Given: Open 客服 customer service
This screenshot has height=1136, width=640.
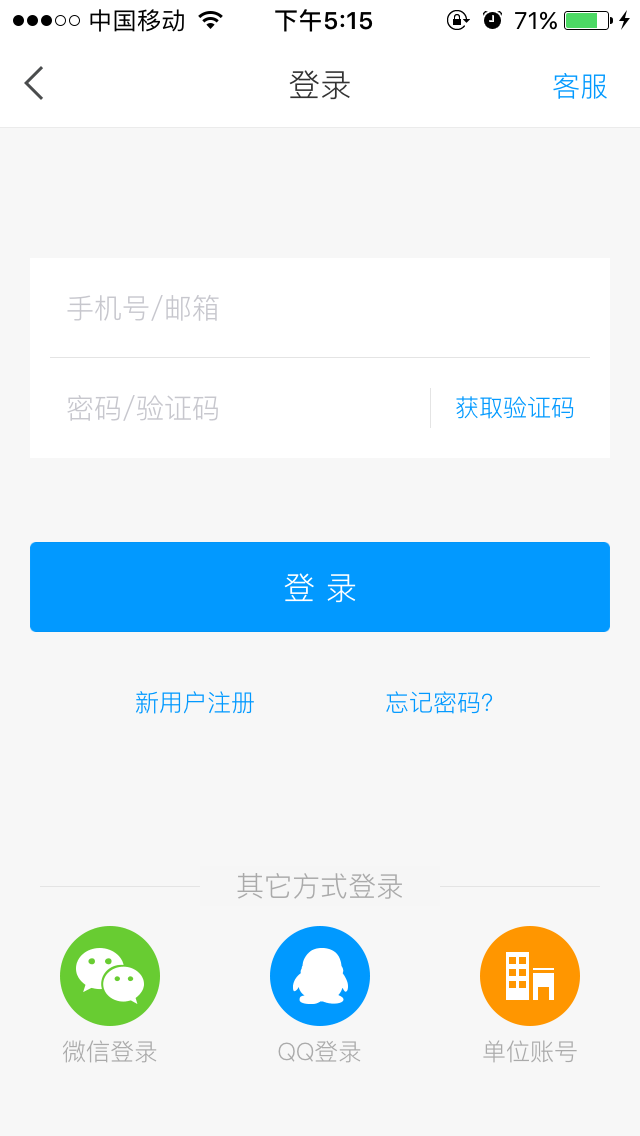Looking at the screenshot, I should (580, 86).
